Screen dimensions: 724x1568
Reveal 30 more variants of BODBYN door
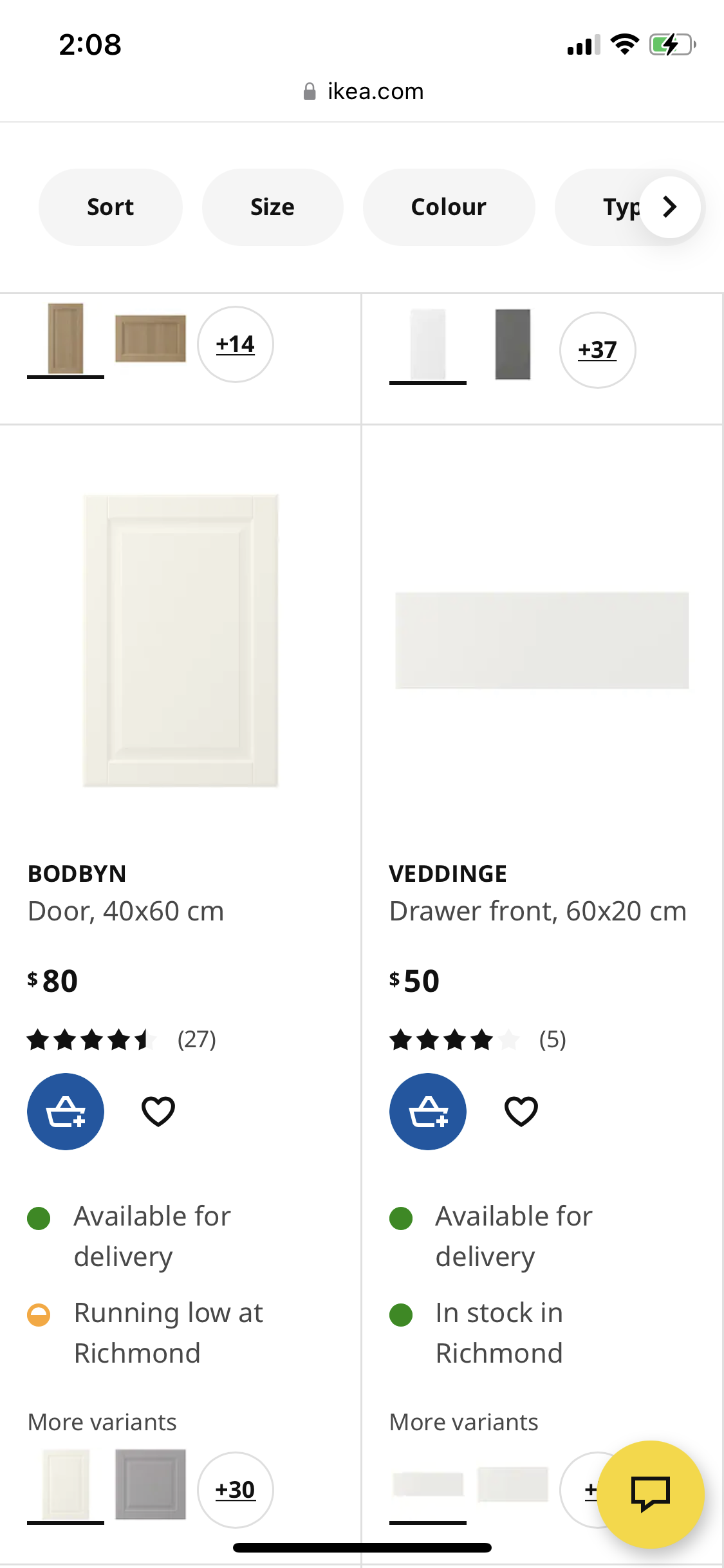point(235,1490)
